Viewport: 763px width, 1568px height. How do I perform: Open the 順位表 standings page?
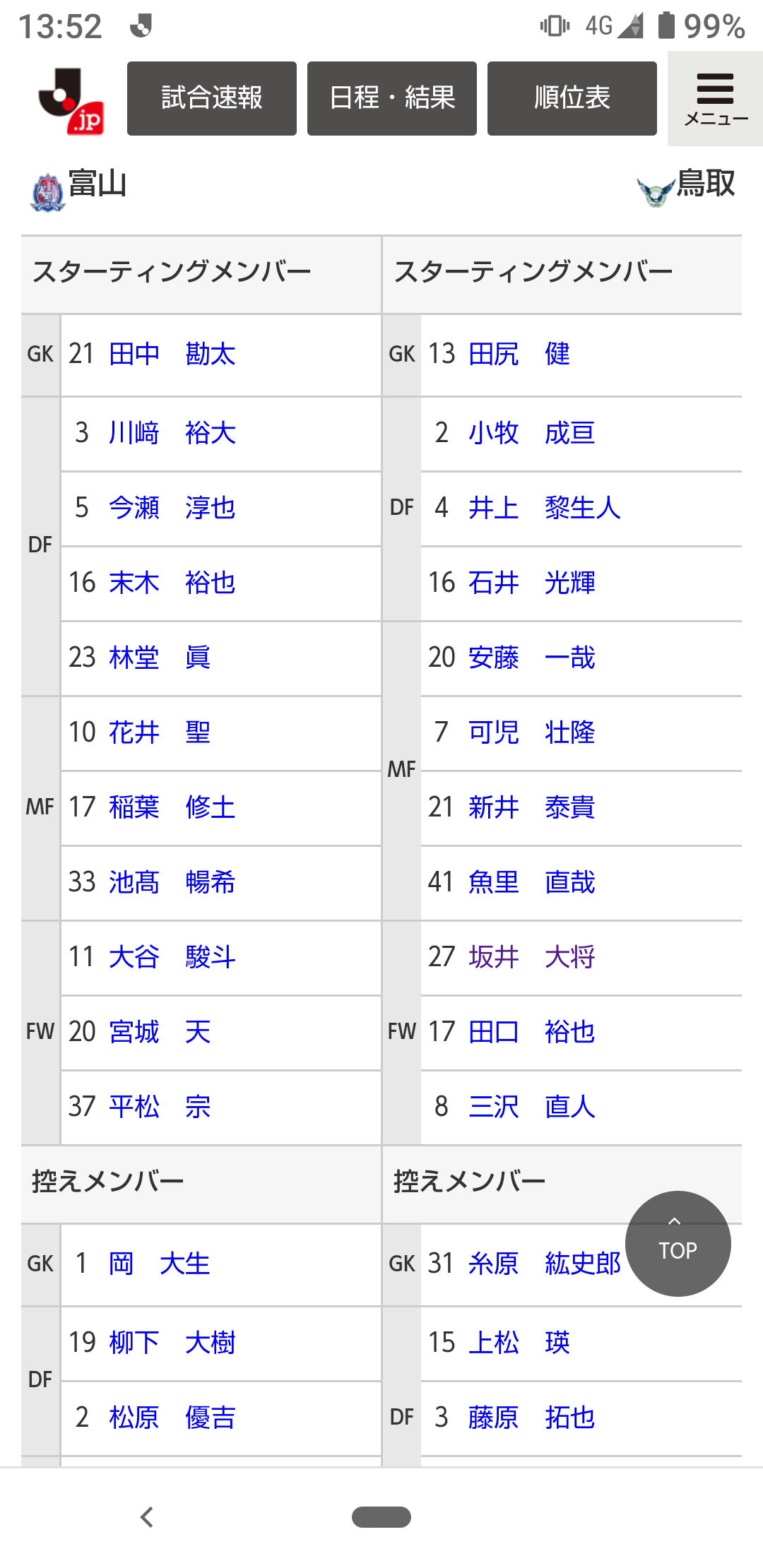(x=572, y=98)
